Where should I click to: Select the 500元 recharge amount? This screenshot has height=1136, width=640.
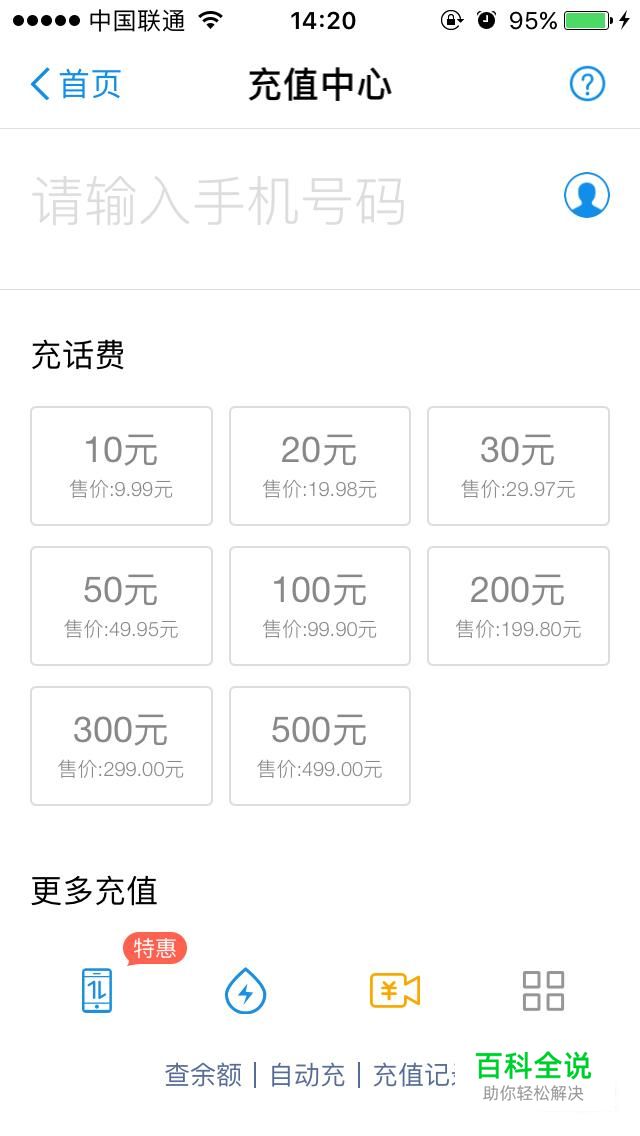coord(320,746)
